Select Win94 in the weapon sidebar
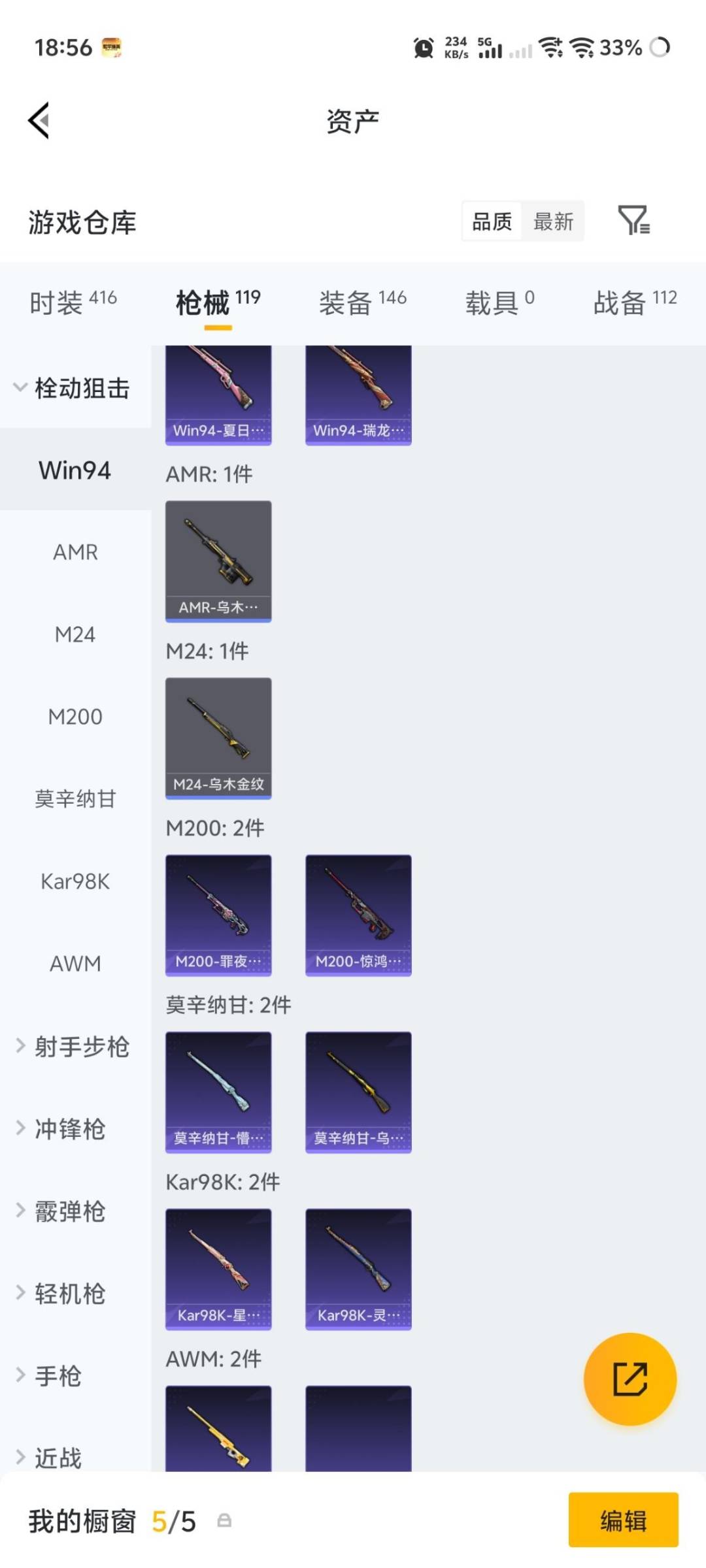 (74, 470)
